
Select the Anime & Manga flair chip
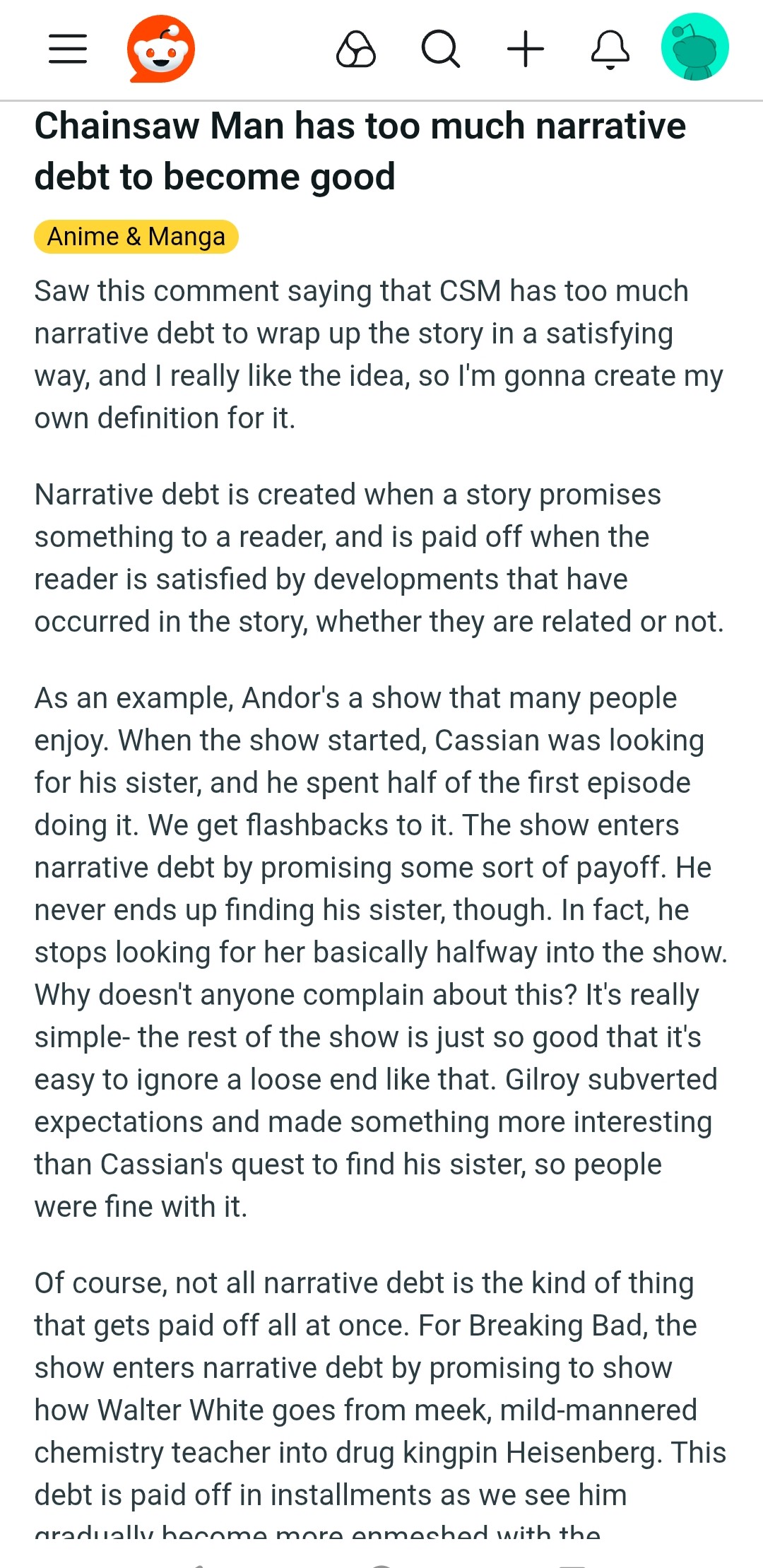tap(136, 237)
